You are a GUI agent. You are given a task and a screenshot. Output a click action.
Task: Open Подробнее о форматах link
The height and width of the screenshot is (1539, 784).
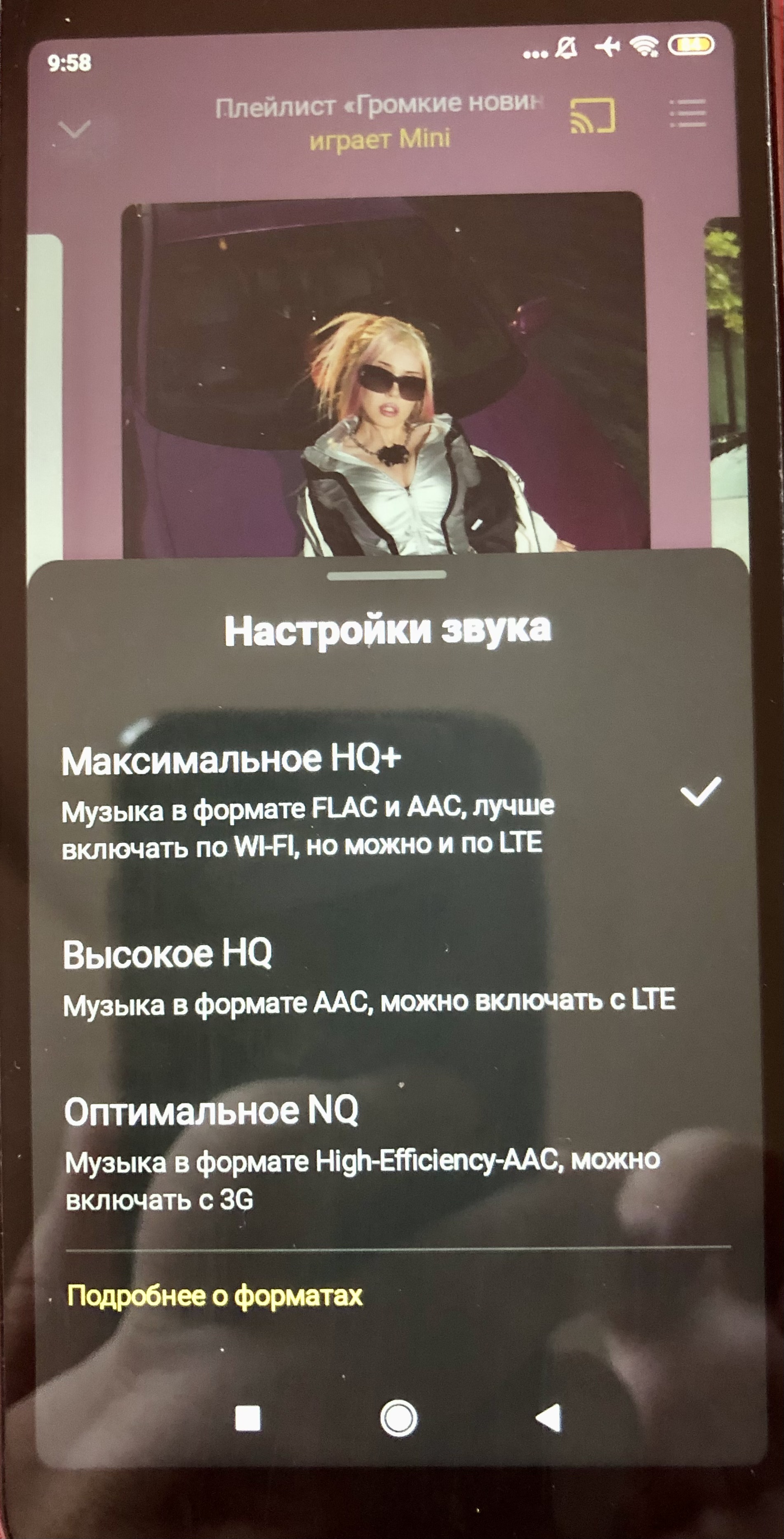(214, 1295)
